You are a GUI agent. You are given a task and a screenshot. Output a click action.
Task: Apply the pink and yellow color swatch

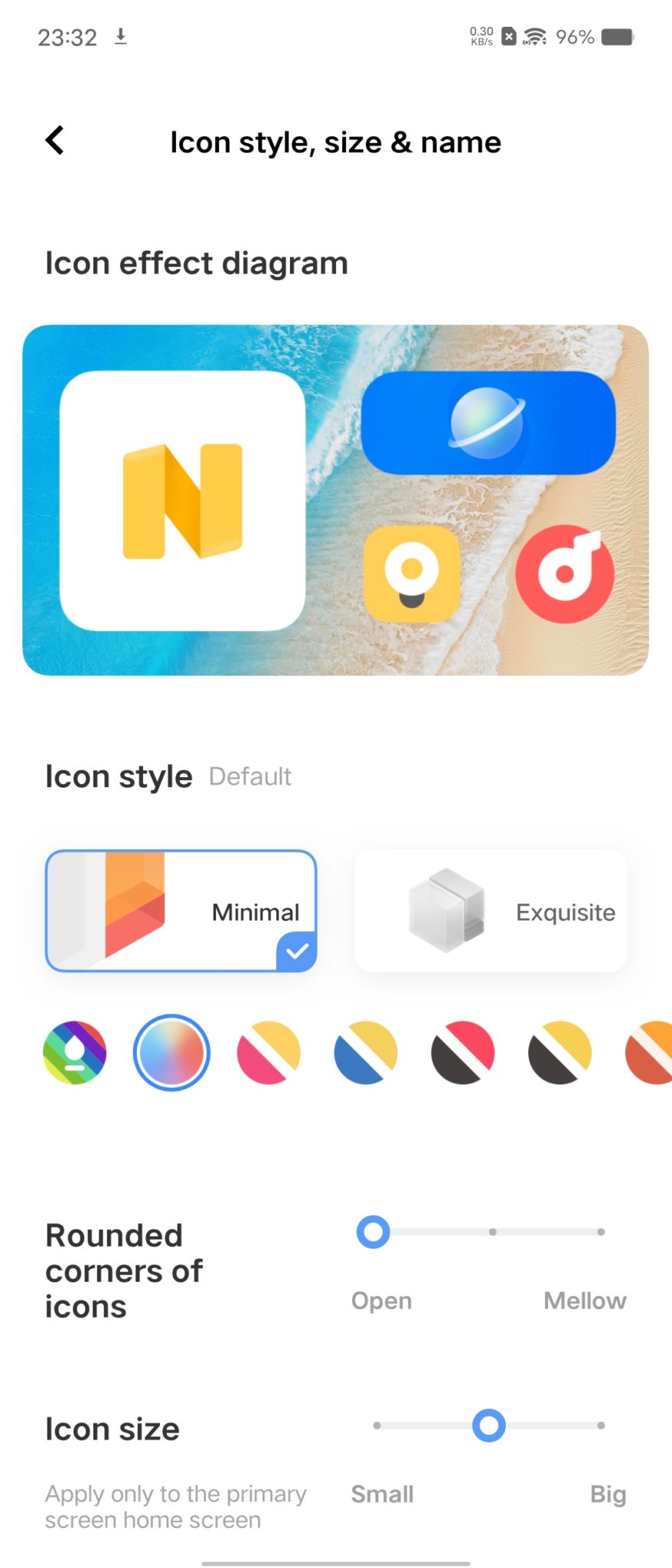pos(269,1053)
